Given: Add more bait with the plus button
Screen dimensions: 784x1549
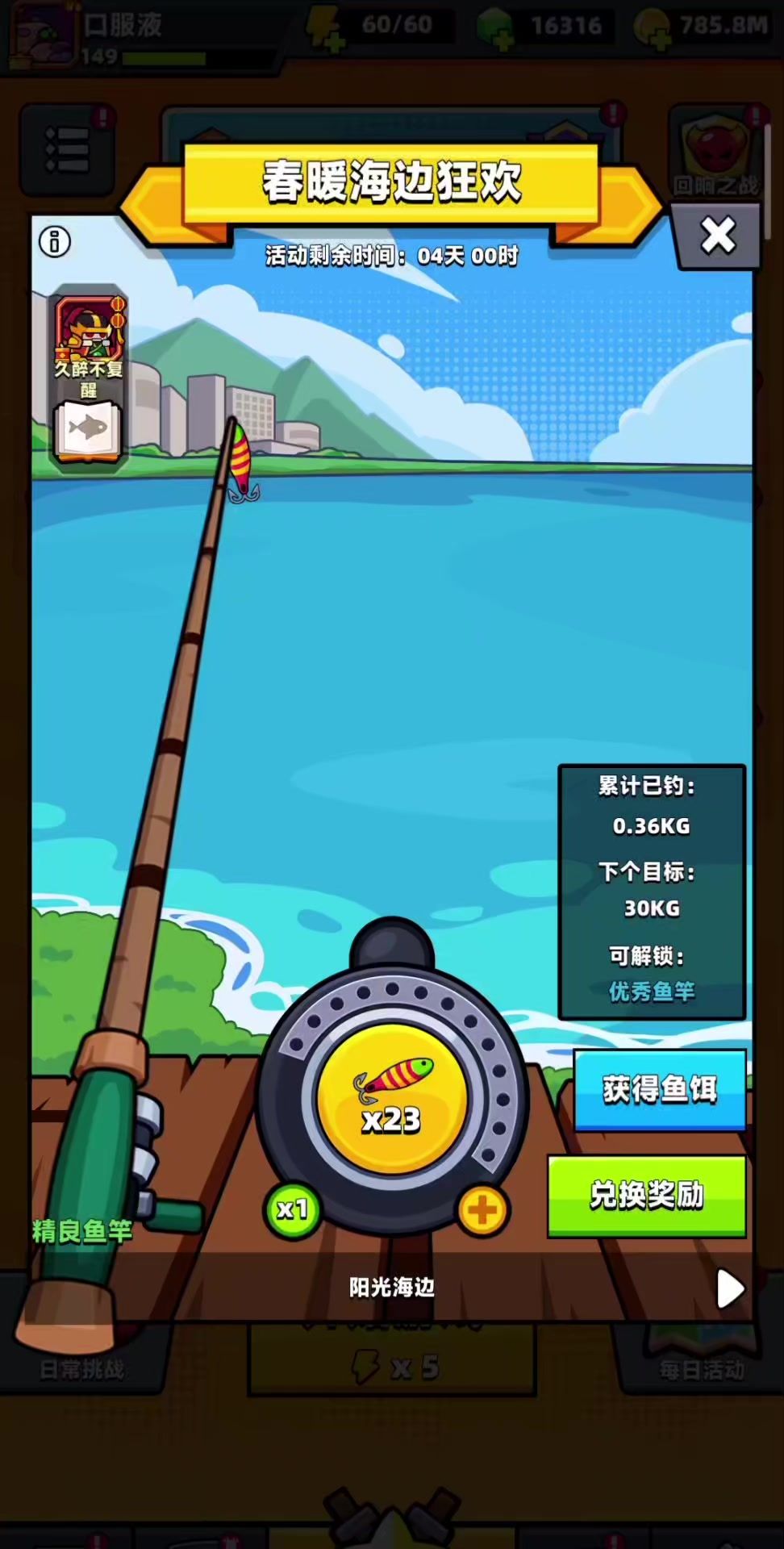Looking at the screenshot, I should 482,1210.
